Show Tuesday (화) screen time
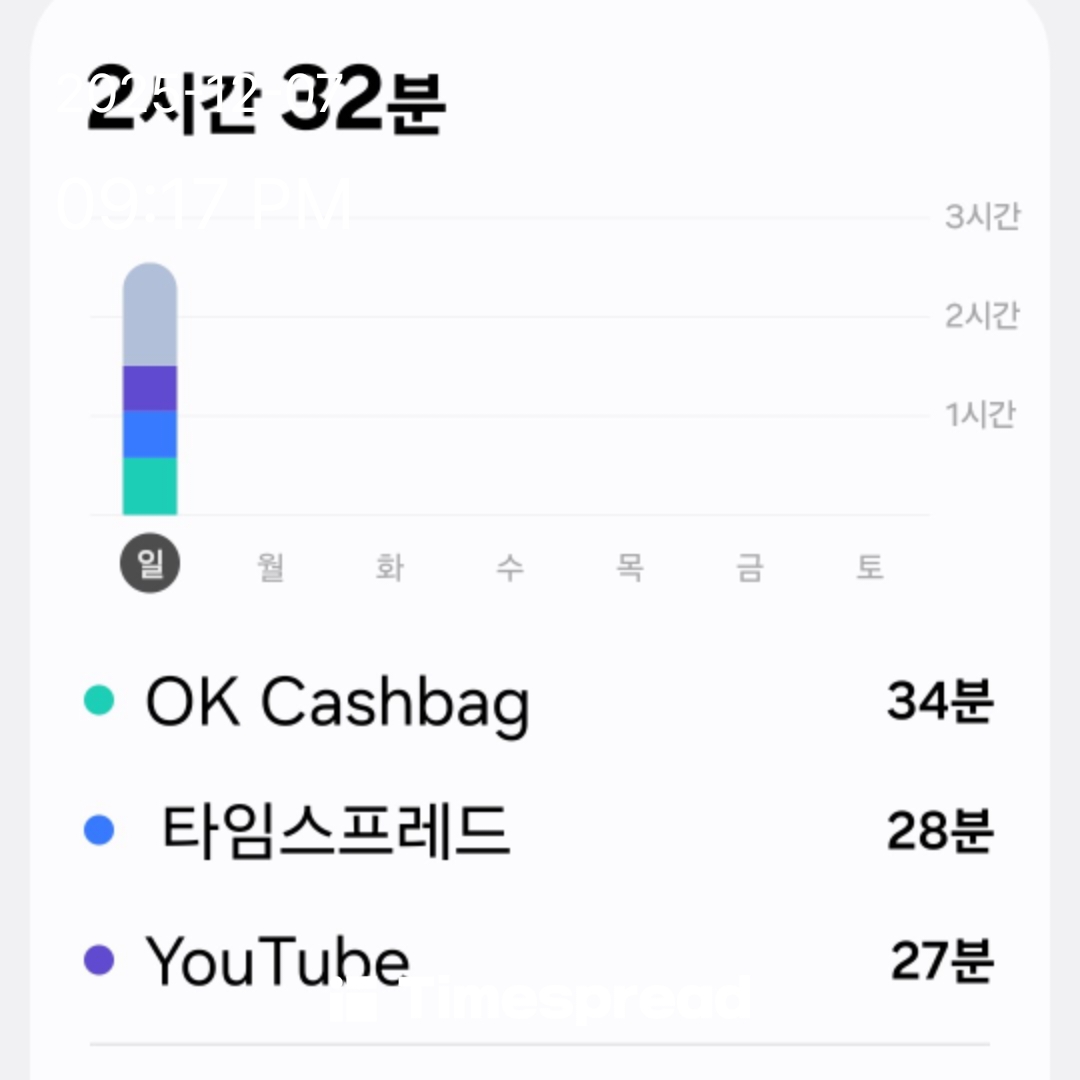1080x1080 pixels. point(389,568)
